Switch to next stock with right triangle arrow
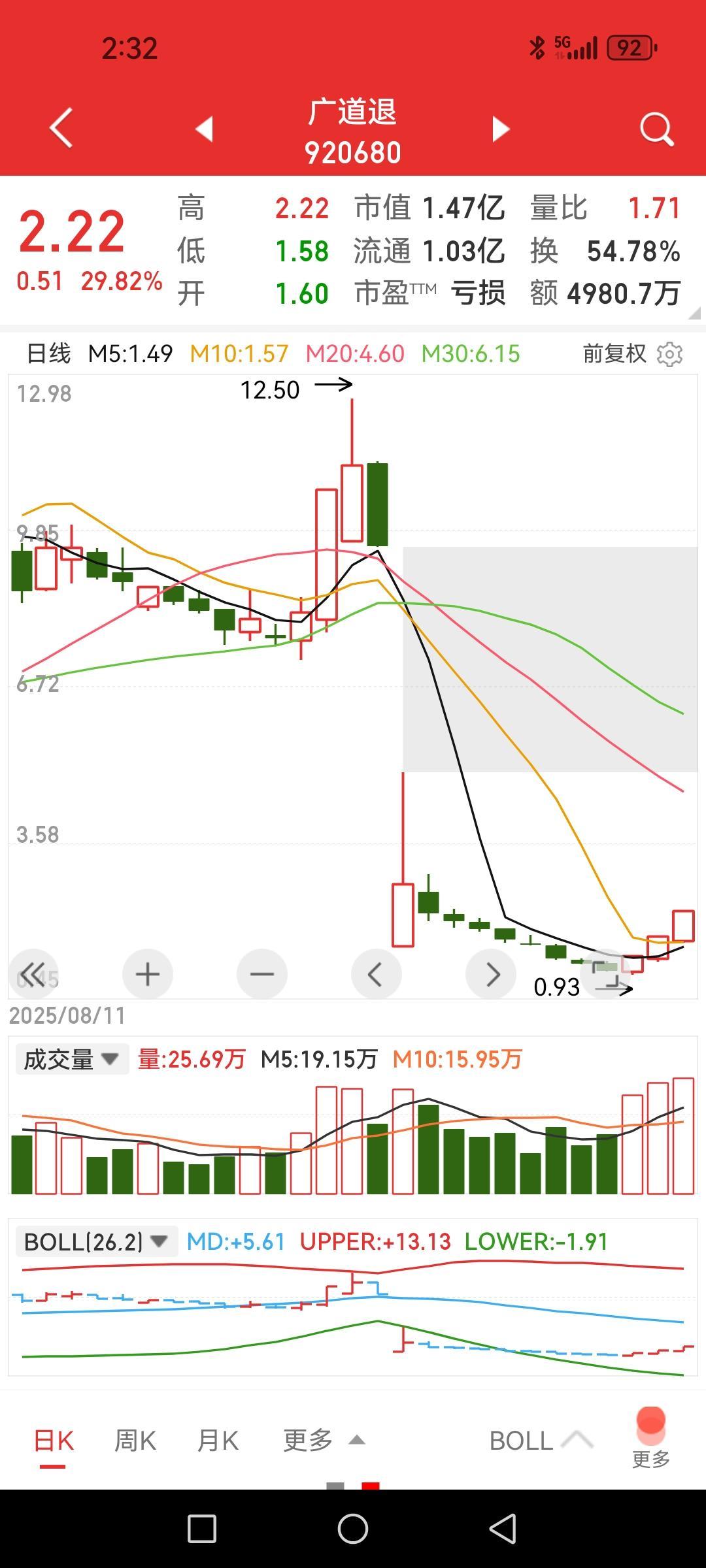The width and height of the screenshot is (706, 1568). point(500,128)
